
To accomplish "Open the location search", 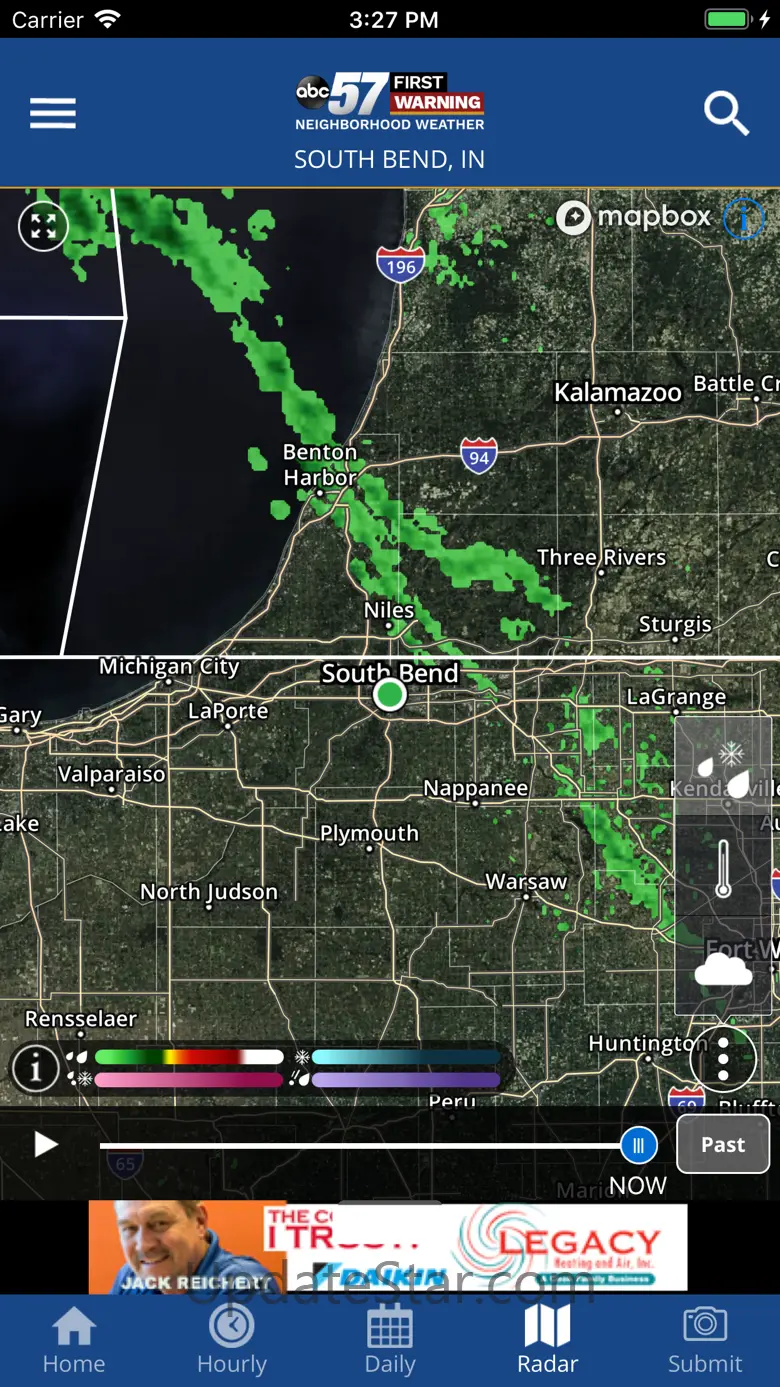I will [726, 113].
